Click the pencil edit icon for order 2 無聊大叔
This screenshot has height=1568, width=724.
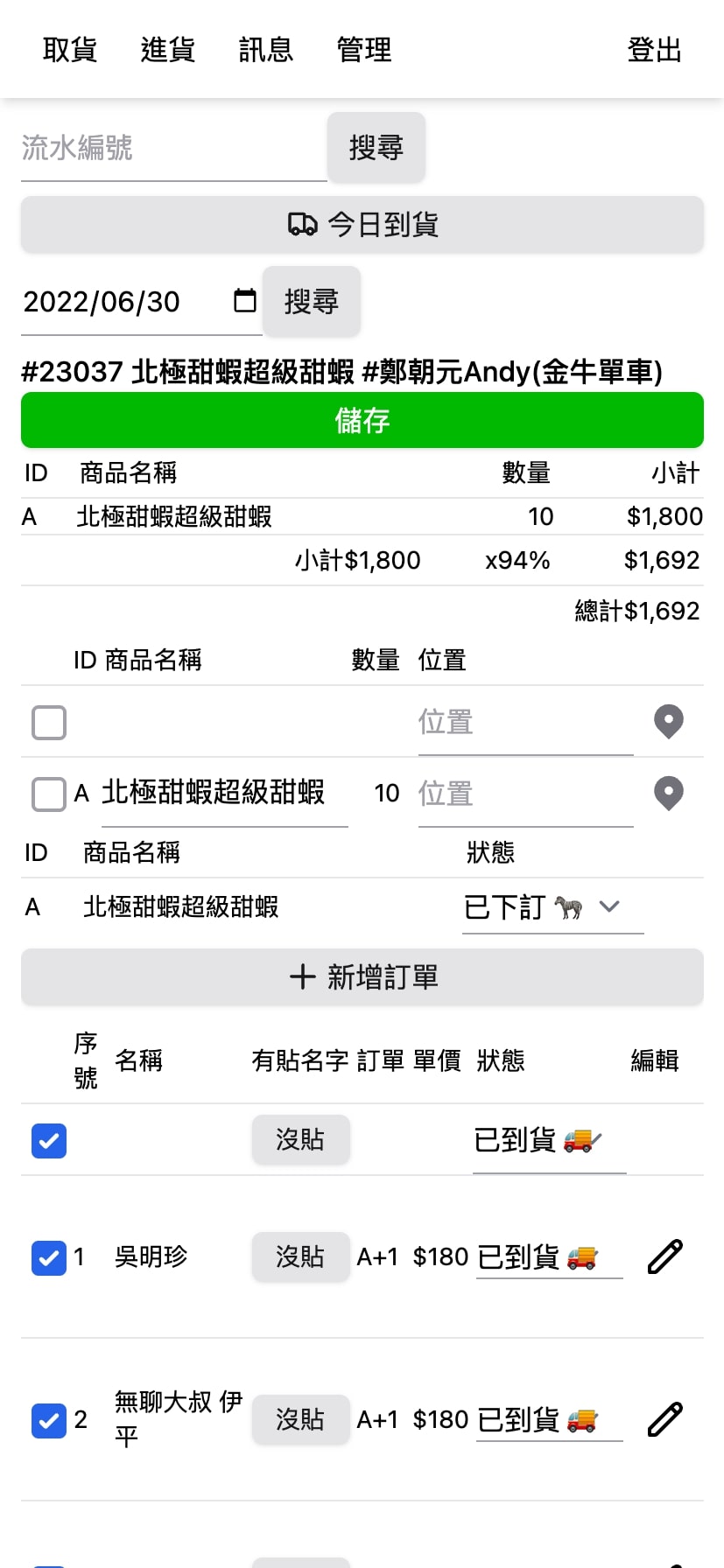[x=664, y=1419]
